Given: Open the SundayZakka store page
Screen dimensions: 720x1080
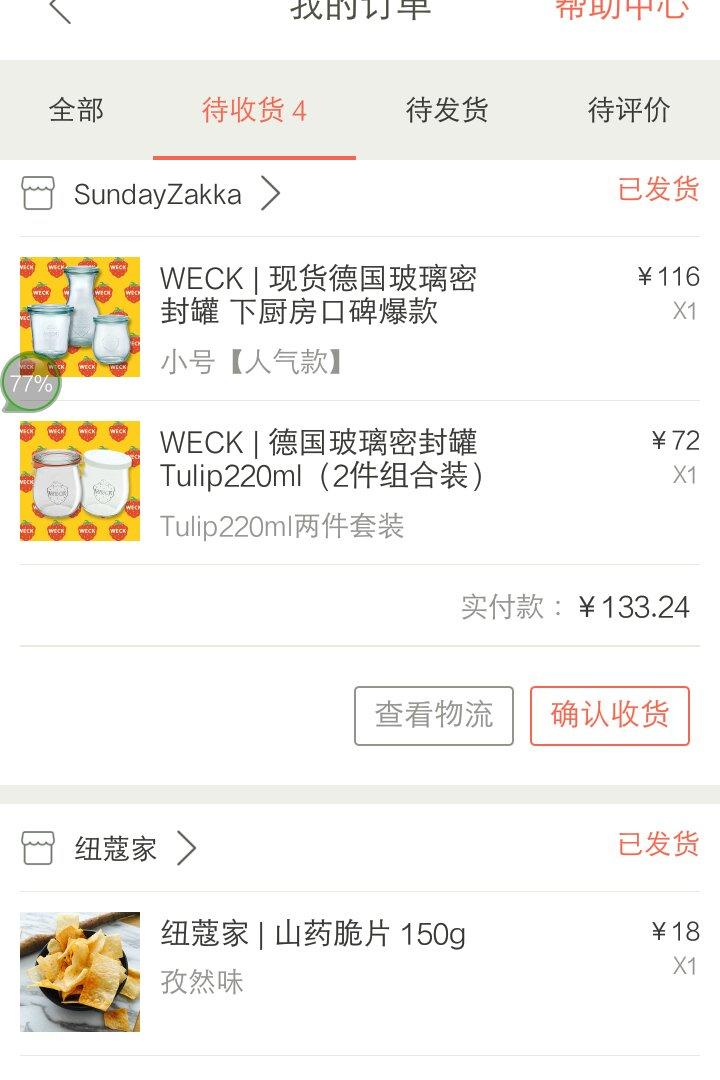Looking at the screenshot, I should tap(157, 194).
